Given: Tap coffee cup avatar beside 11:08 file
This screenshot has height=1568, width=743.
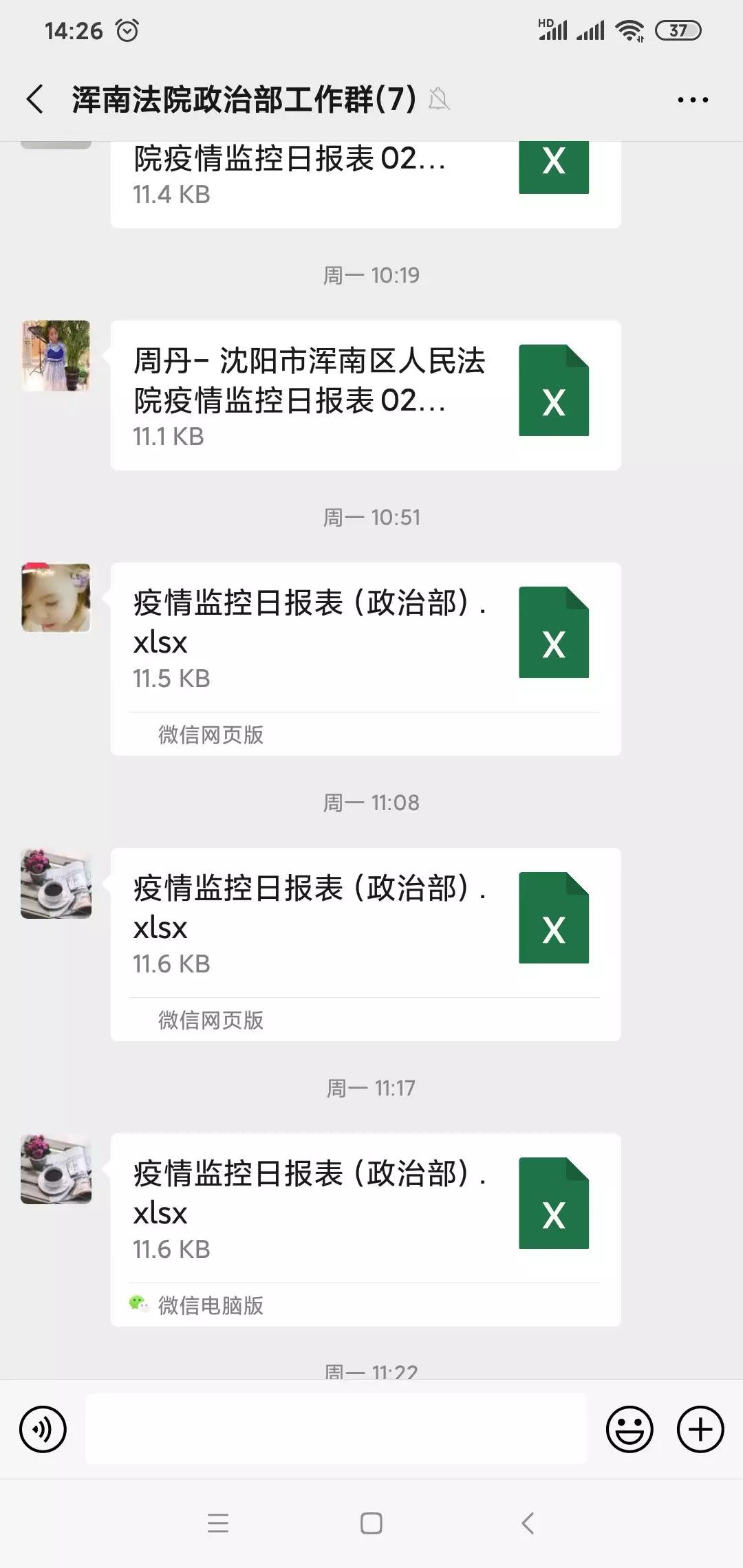Looking at the screenshot, I should click(56, 884).
